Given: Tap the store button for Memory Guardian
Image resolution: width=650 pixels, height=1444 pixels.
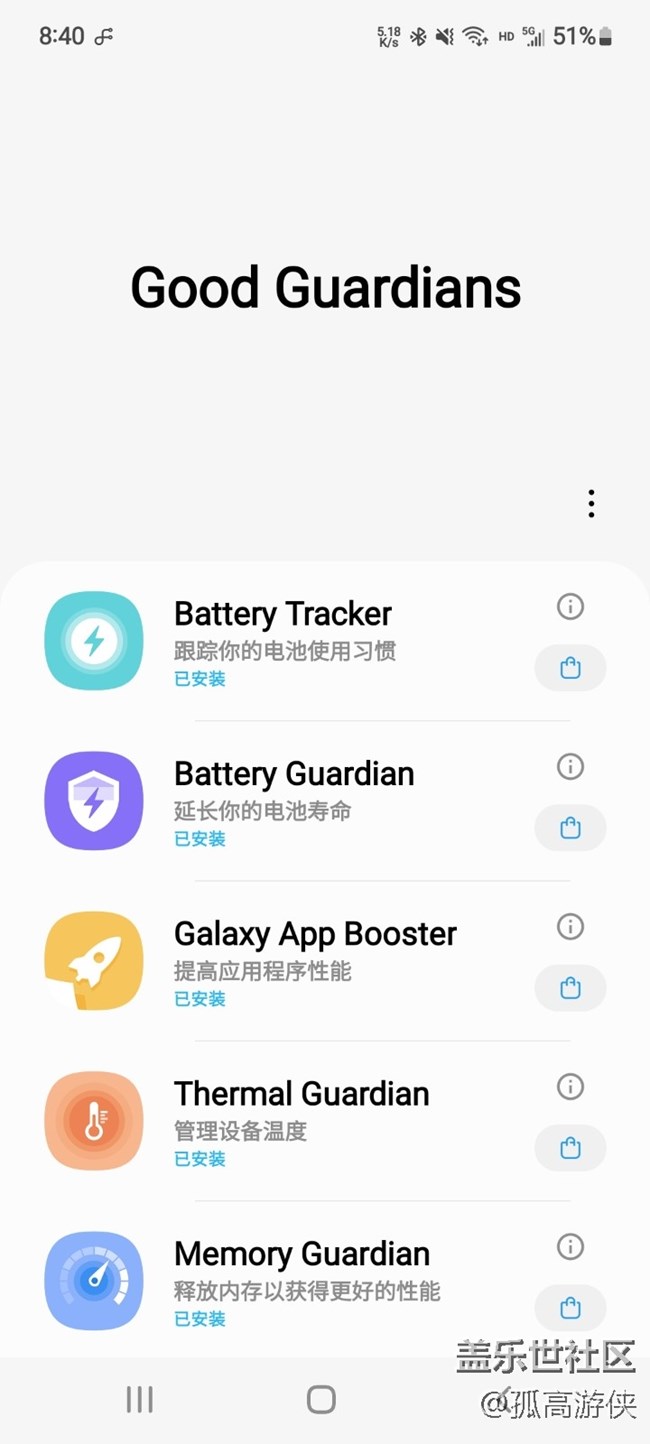Looking at the screenshot, I should [570, 1308].
